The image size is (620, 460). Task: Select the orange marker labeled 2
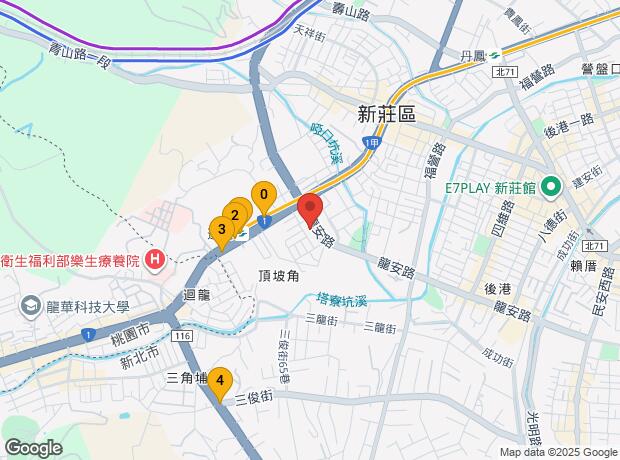coord(235,217)
